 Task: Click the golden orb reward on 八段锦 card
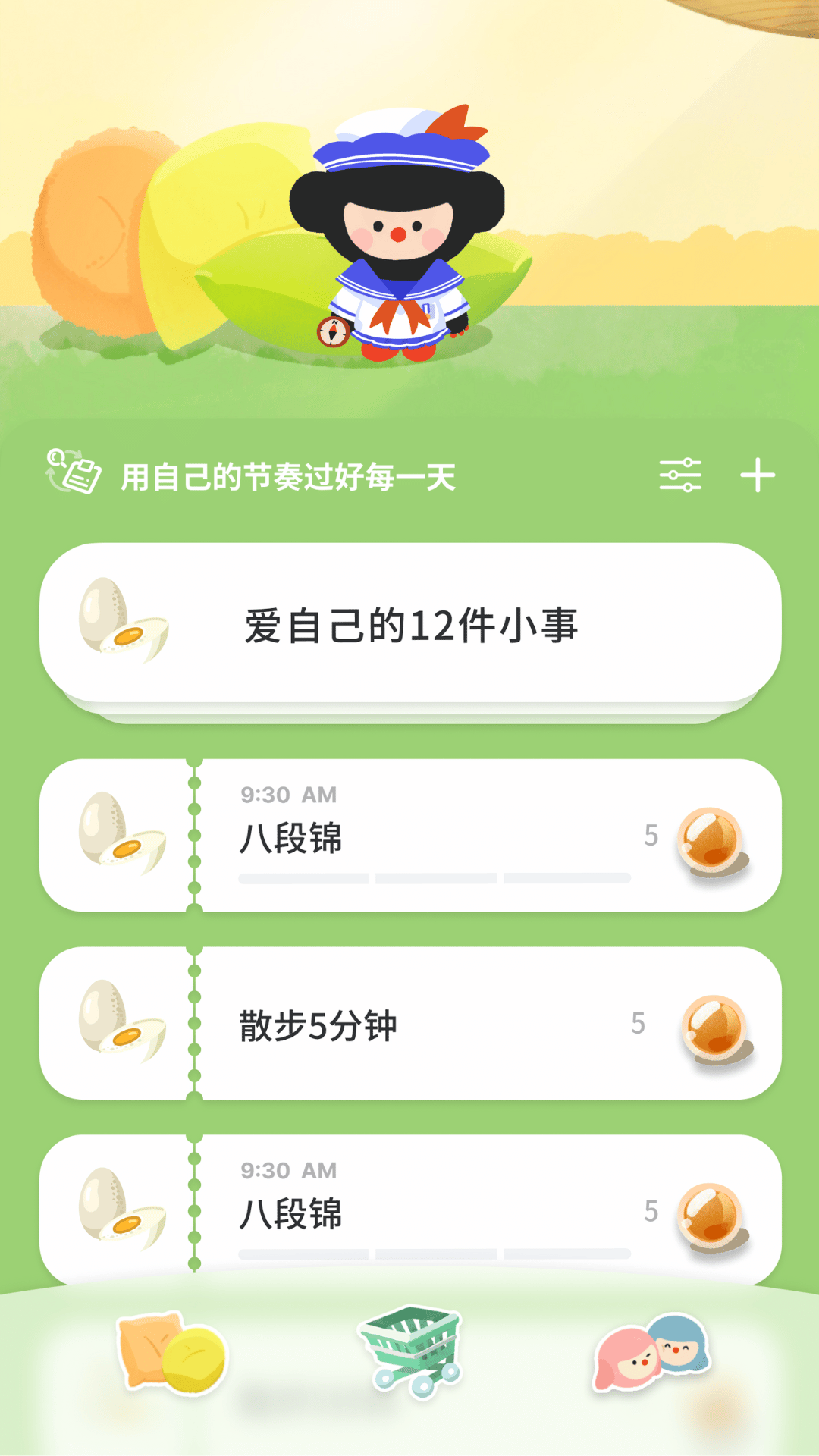[x=705, y=838]
